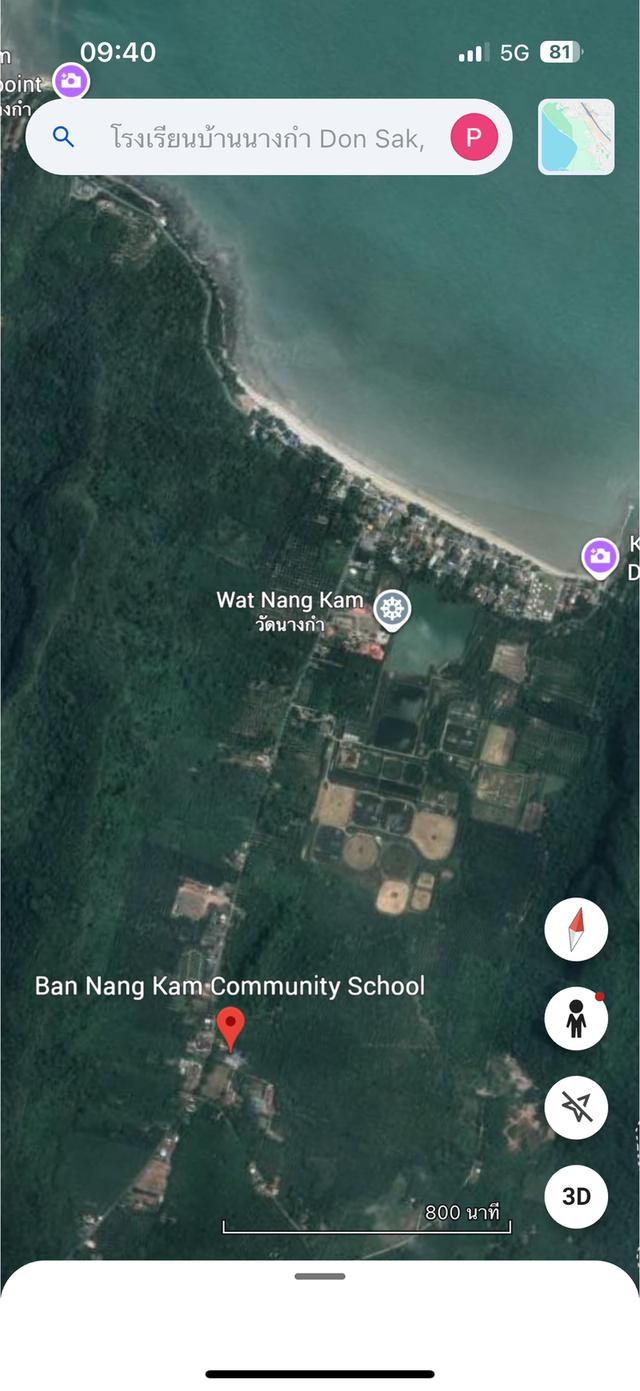640x1391 pixels.
Task: Center map on my location
Action: click(x=576, y=1107)
